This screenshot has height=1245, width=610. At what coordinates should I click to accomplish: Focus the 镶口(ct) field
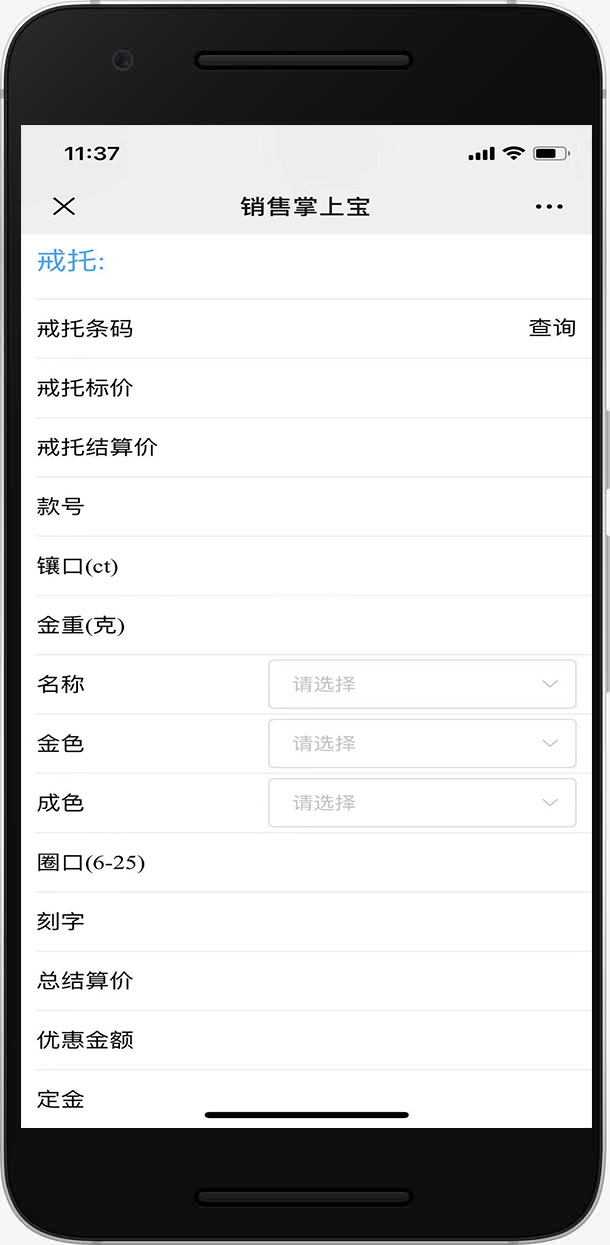point(306,566)
